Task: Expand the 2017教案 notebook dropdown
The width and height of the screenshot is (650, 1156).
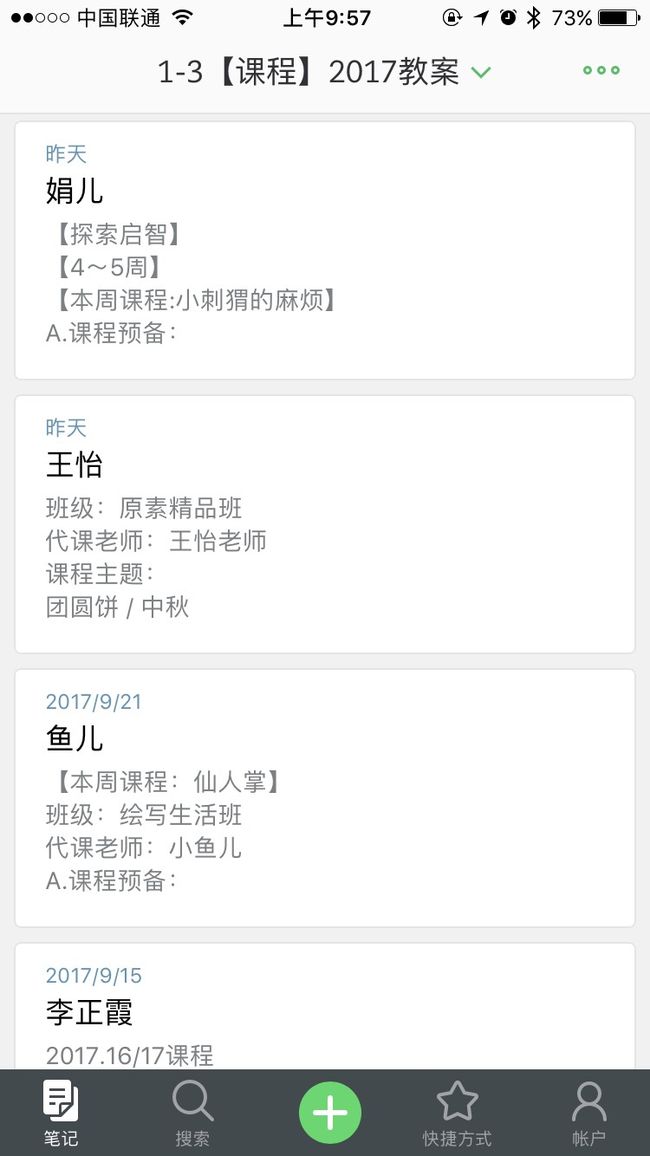Action: point(481,72)
